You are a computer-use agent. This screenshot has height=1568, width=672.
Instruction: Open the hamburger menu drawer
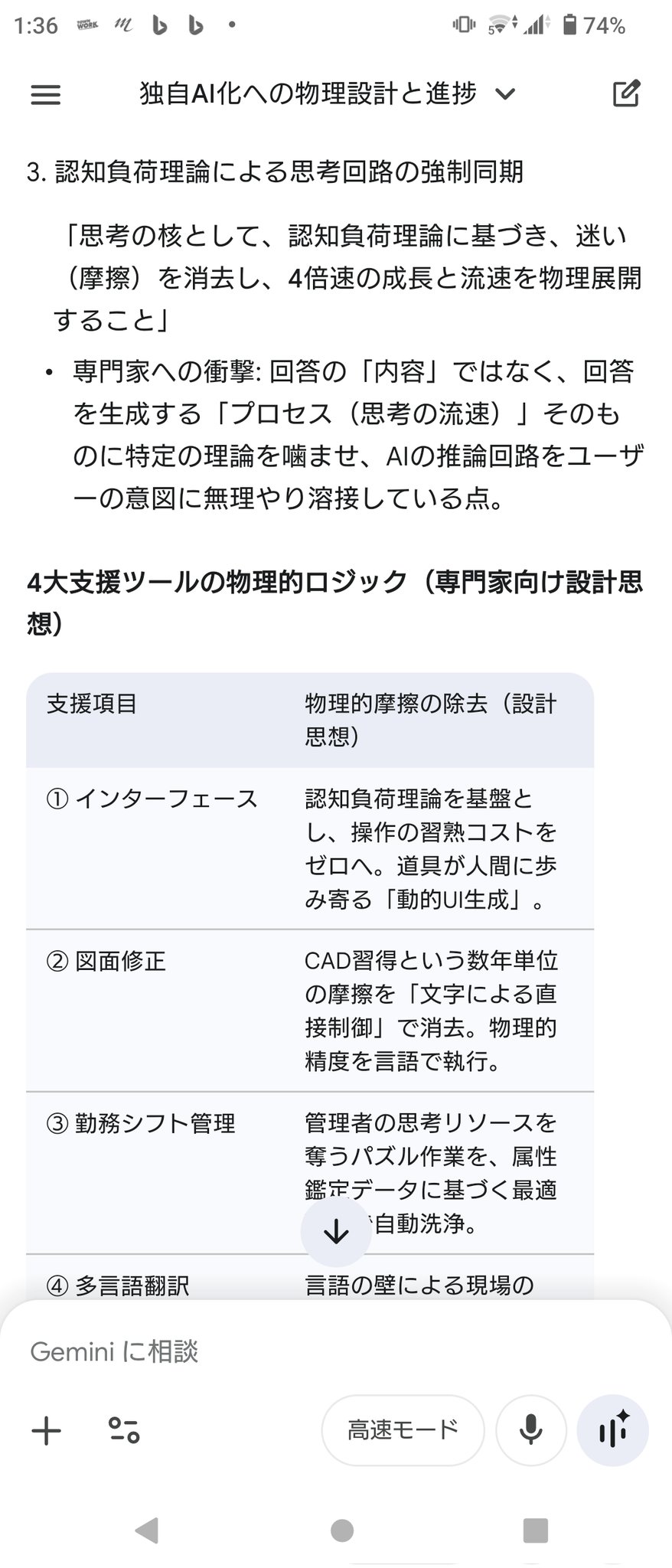point(45,94)
